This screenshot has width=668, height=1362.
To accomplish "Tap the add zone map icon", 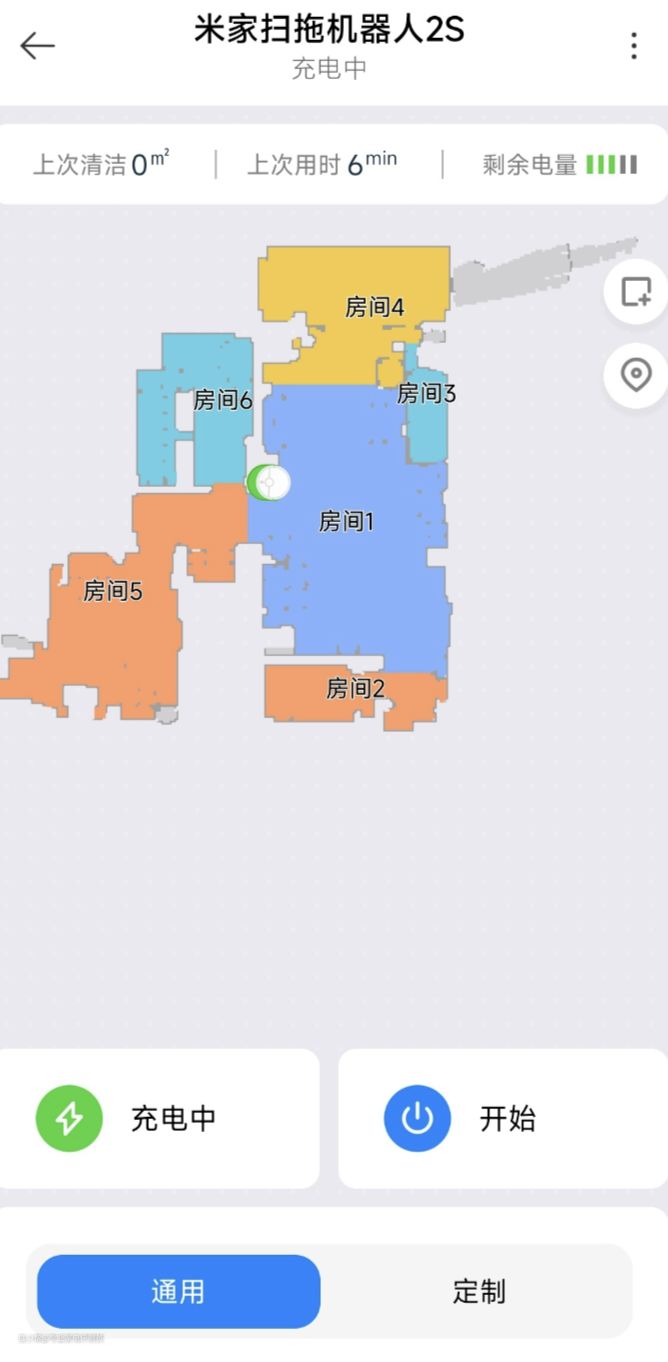I will coord(636,292).
